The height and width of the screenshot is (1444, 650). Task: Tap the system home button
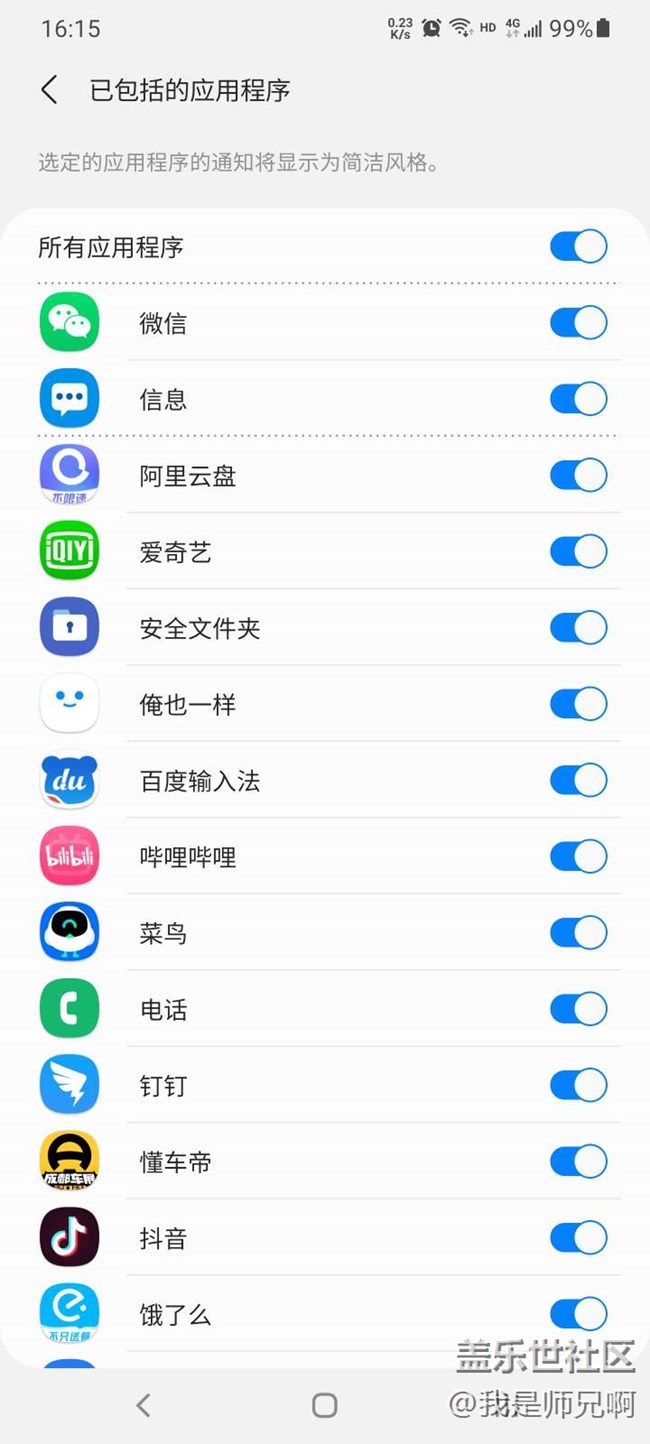click(324, 1405)
